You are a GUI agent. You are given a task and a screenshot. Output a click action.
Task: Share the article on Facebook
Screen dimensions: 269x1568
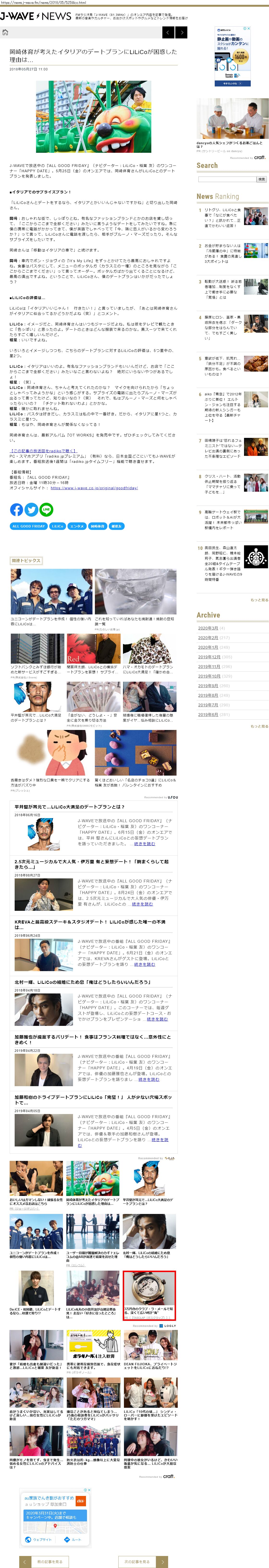coord(16,509)
